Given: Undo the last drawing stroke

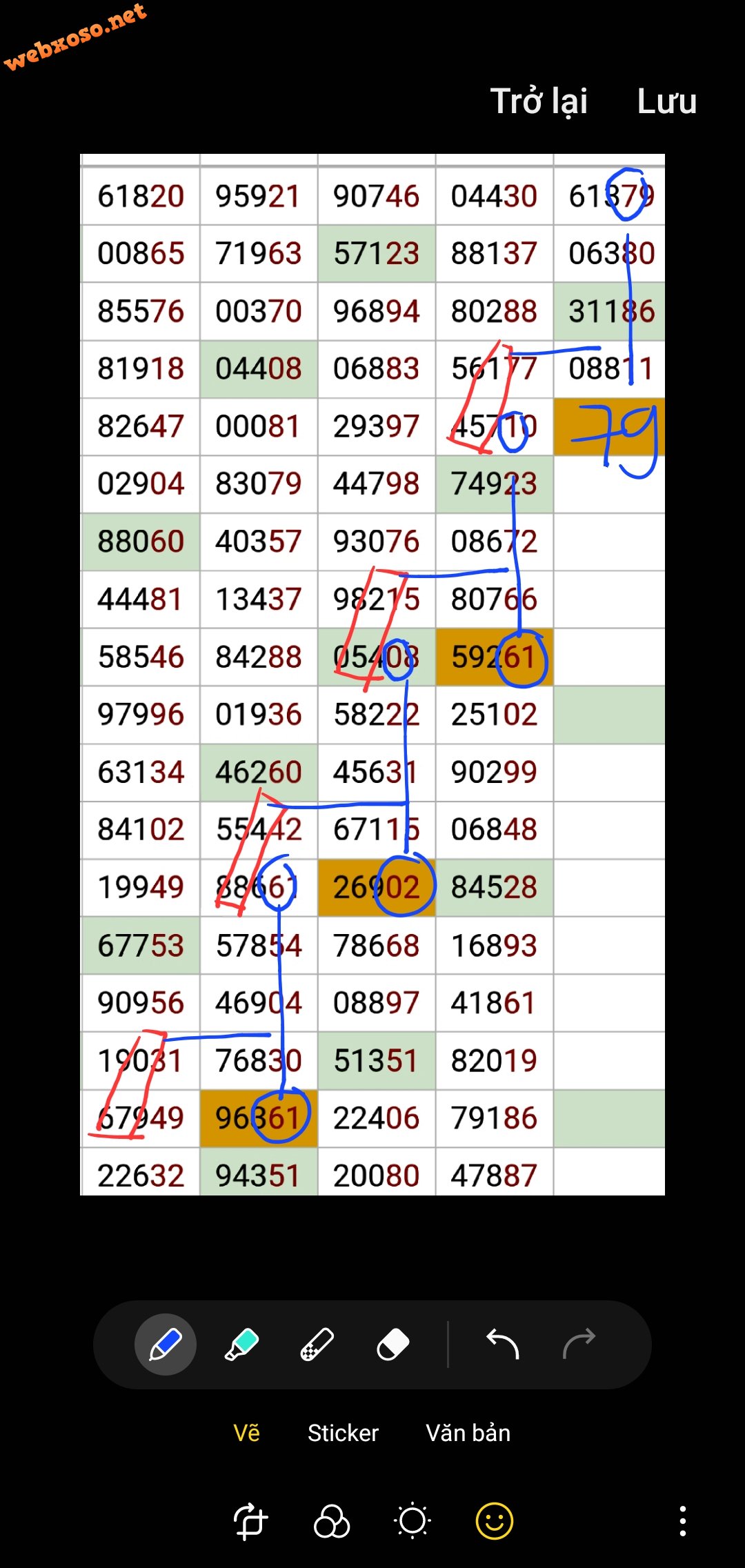Looking at the screenshot, I should coord(502,1344).
